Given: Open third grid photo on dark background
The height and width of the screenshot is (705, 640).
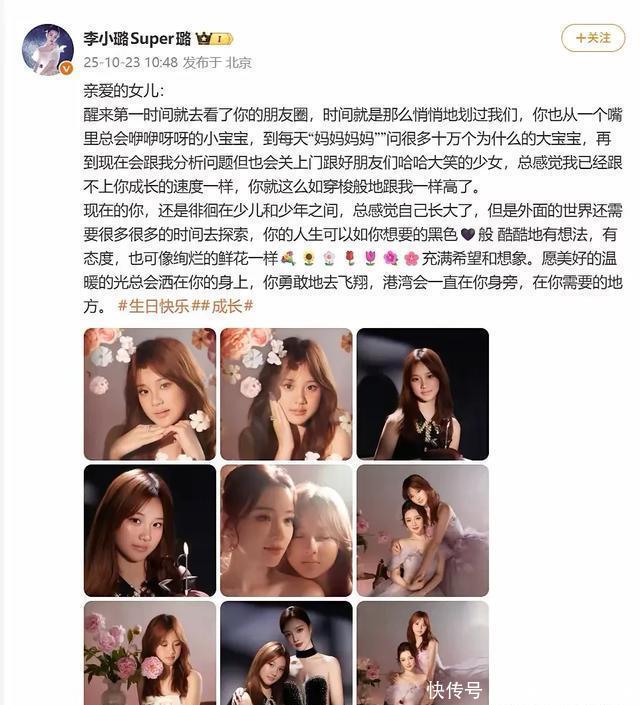Looking at the screenshot, I should [x=422, y=394].
